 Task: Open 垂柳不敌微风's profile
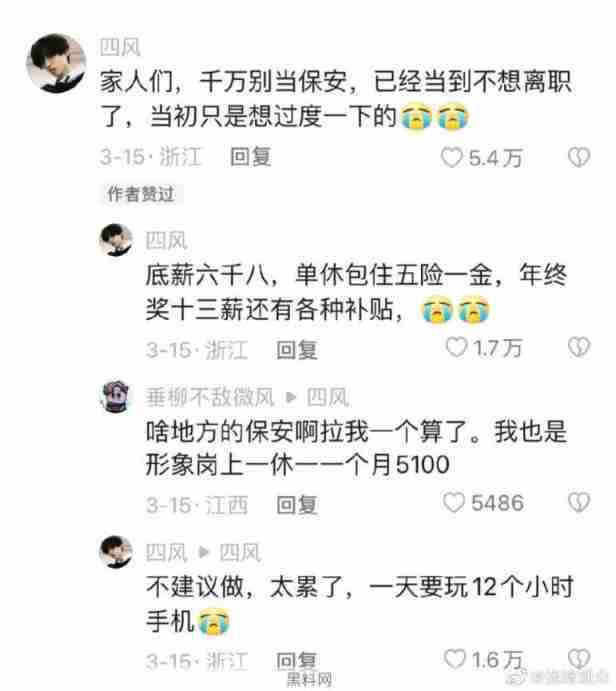(117, 398)
